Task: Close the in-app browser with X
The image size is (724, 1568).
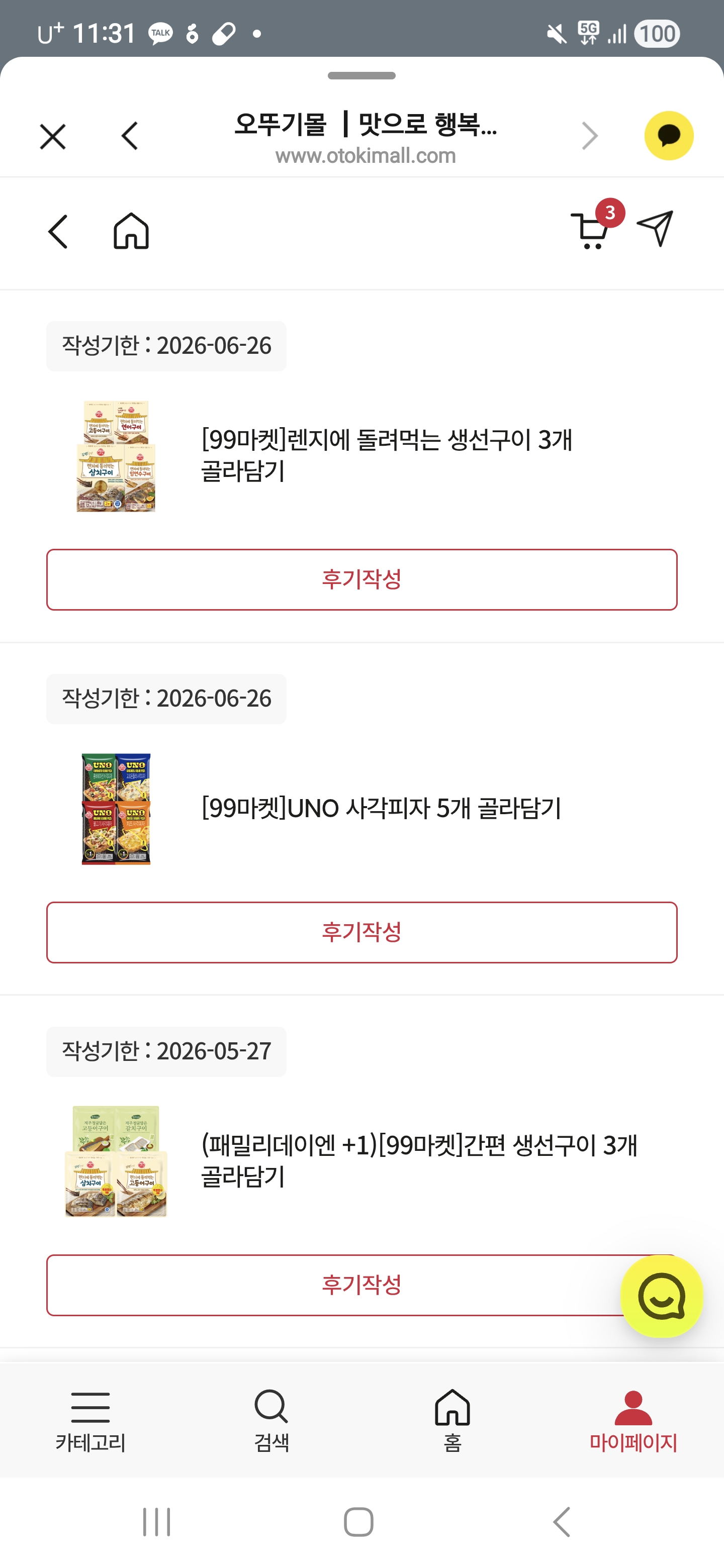Action: click(53, 136)
